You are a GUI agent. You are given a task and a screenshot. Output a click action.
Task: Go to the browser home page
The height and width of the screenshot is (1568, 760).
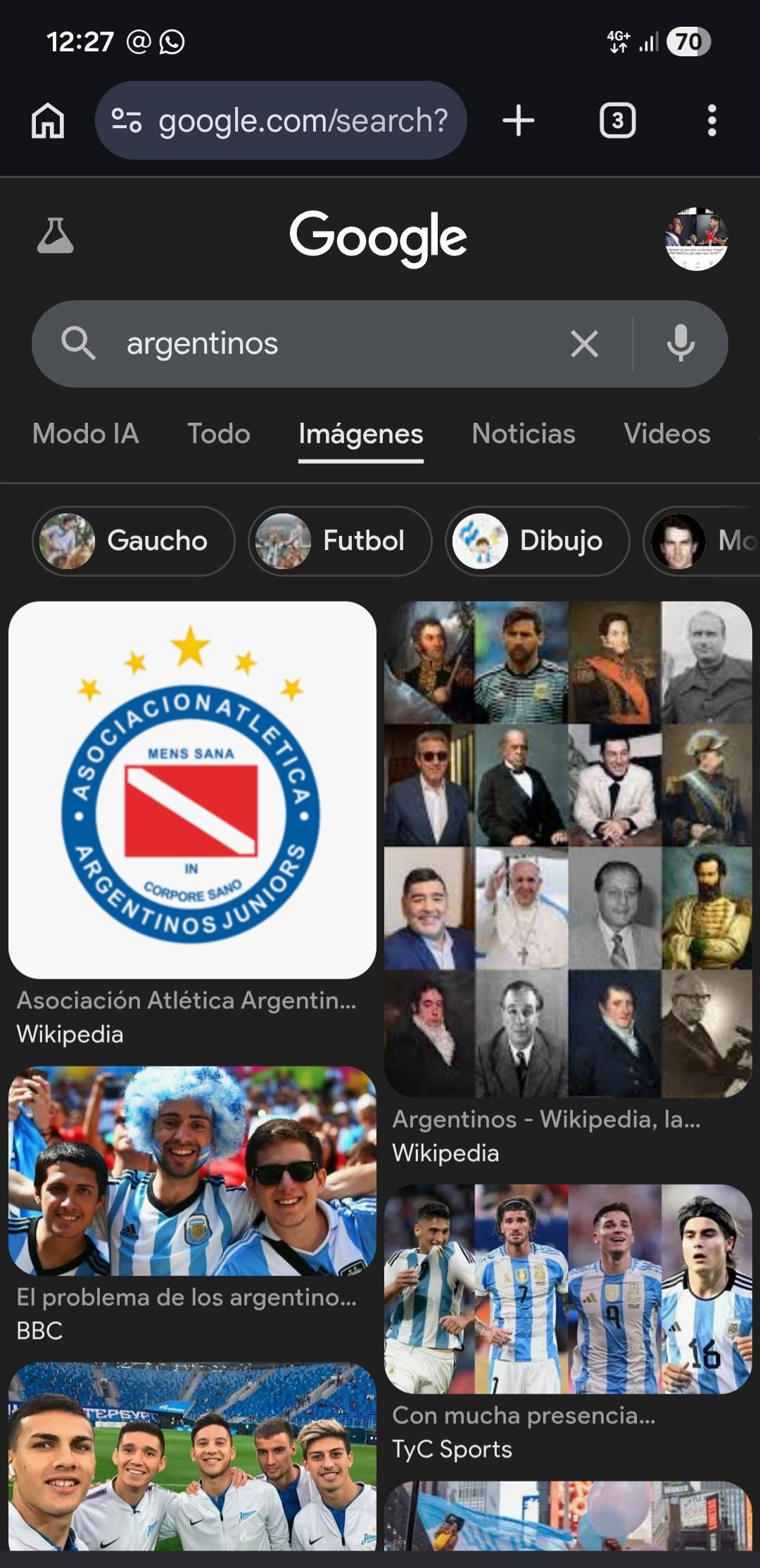pos(48,120)
